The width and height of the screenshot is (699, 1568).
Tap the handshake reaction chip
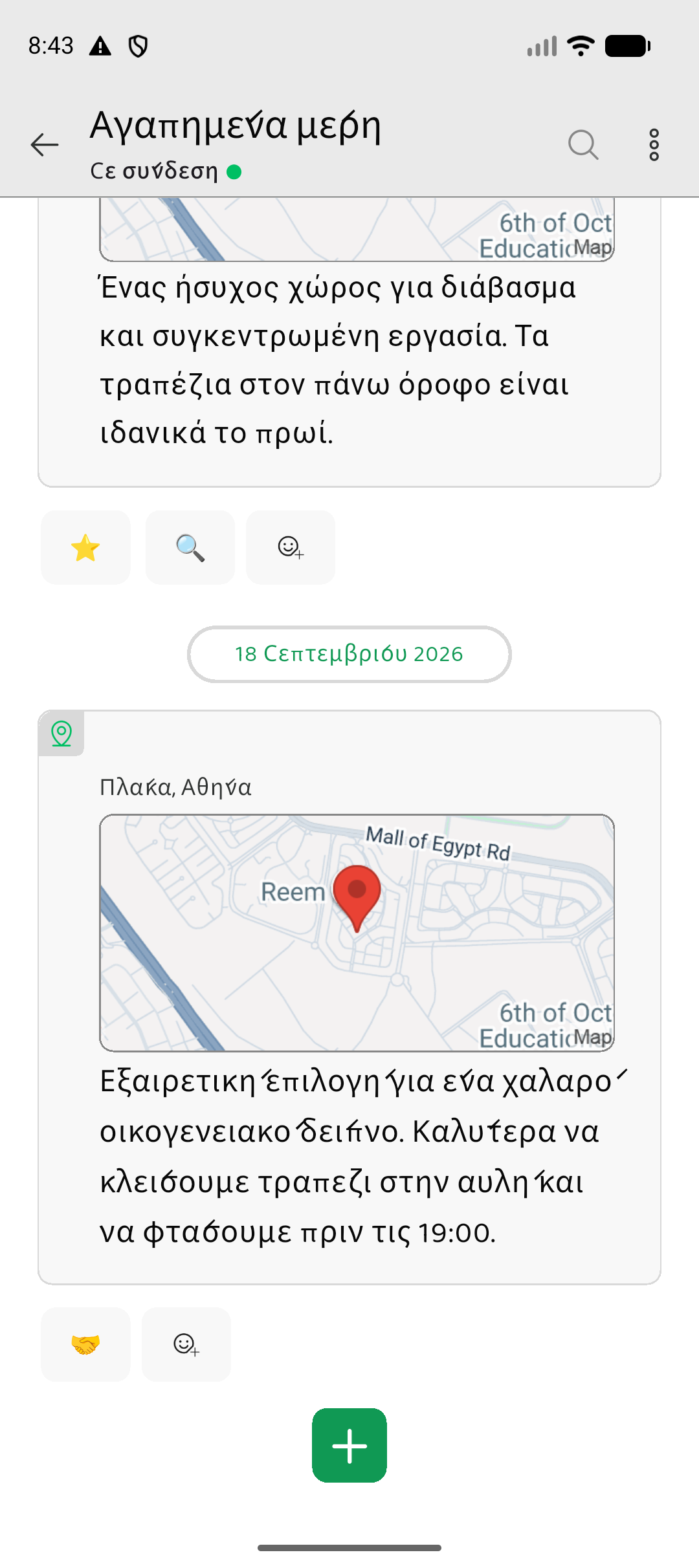85,1344
